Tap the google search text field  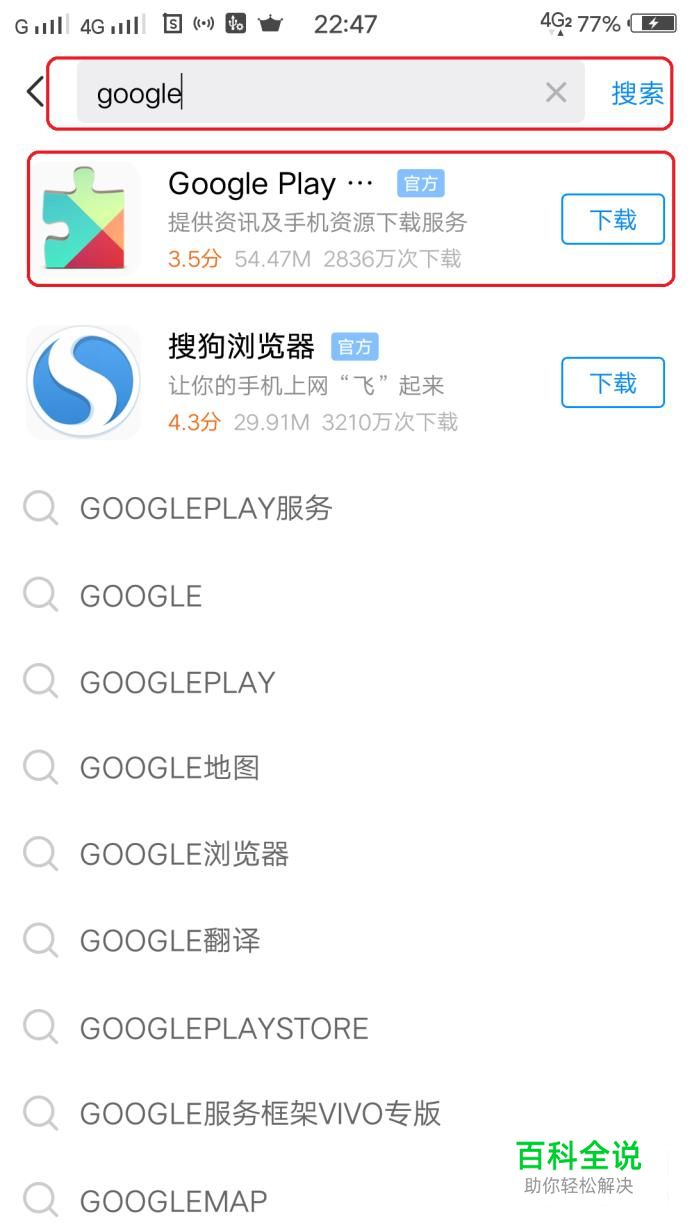point(310,93)
